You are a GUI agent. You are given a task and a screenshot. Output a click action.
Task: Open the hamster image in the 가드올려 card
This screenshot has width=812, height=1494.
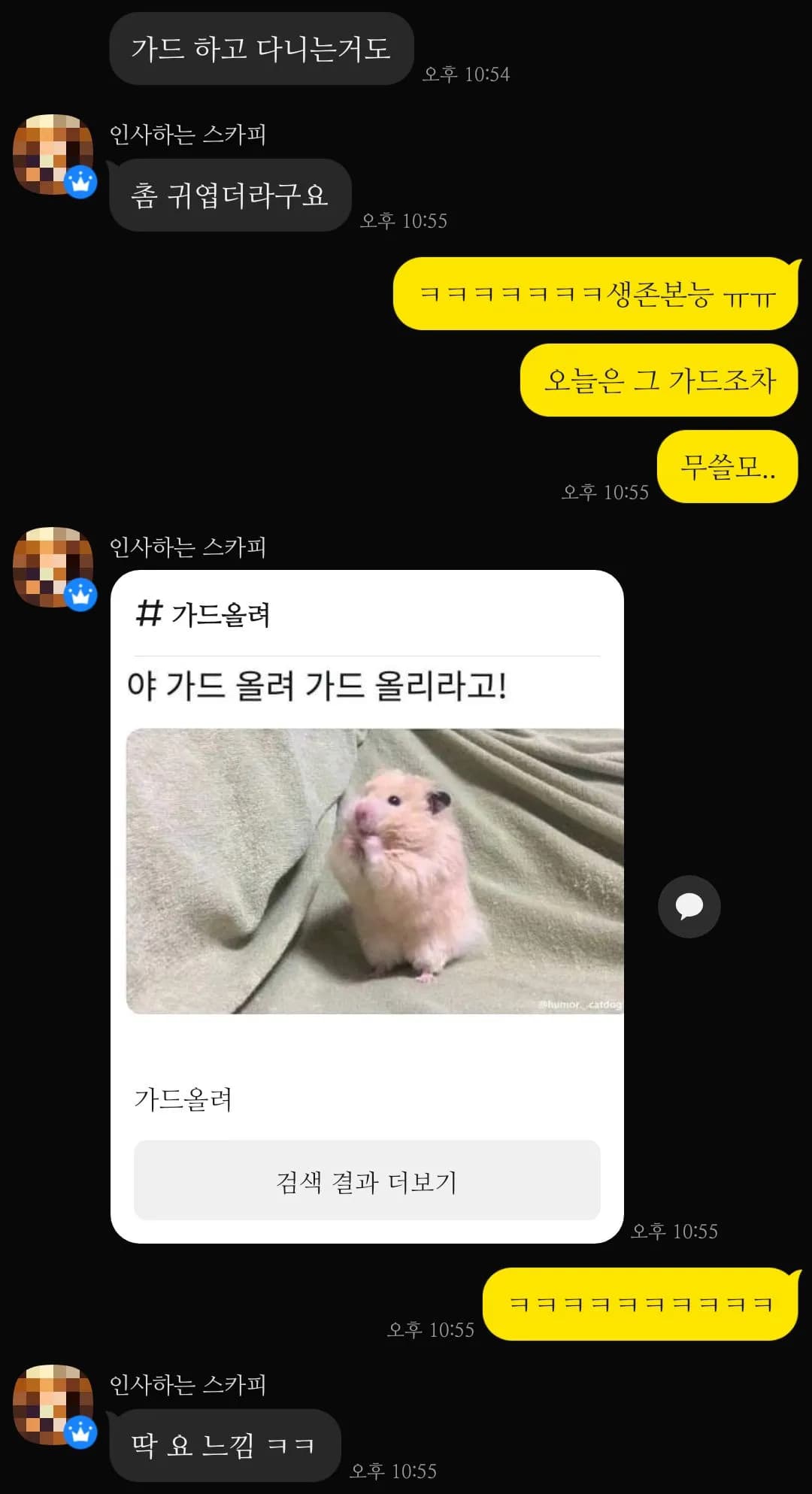(x=374, y=871)
